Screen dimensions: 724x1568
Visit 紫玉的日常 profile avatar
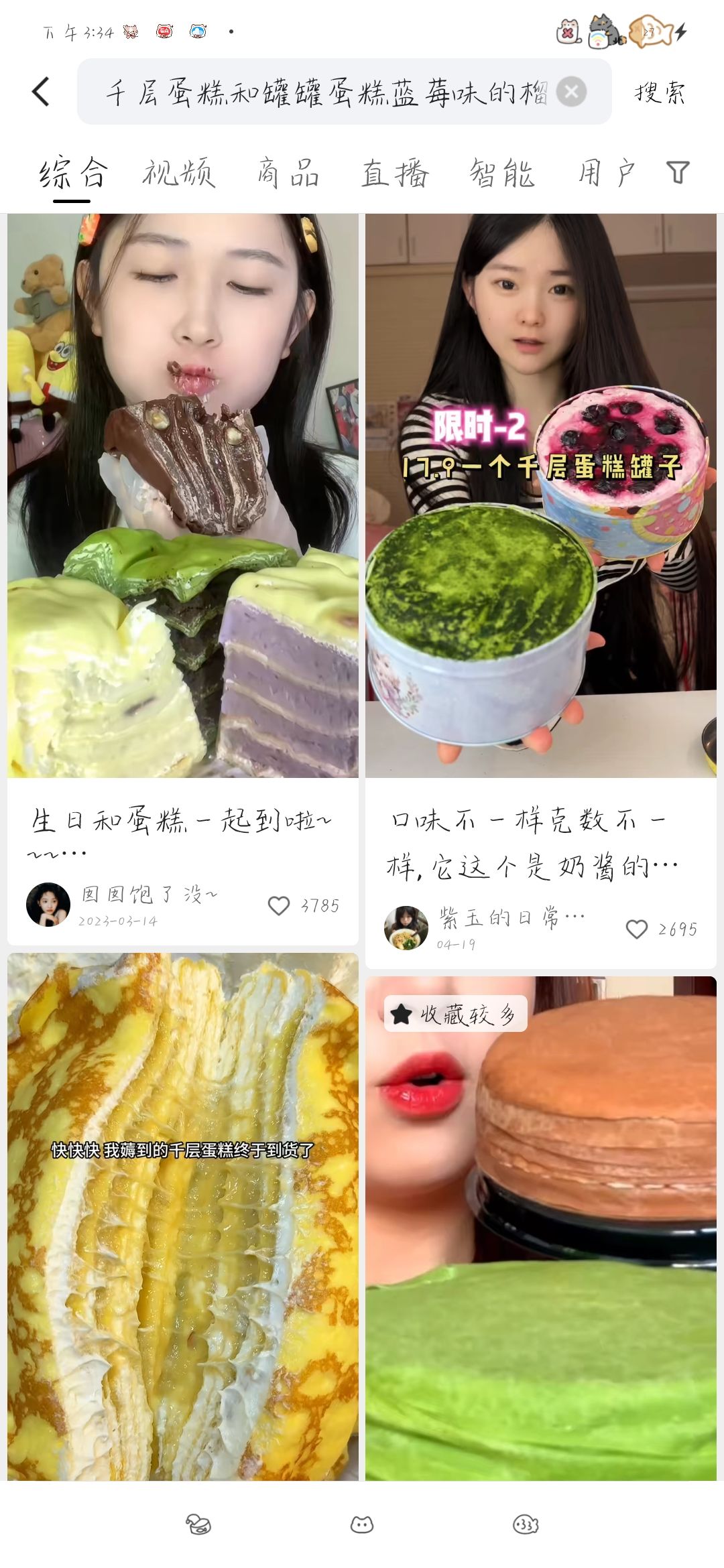tap(406, 928)
